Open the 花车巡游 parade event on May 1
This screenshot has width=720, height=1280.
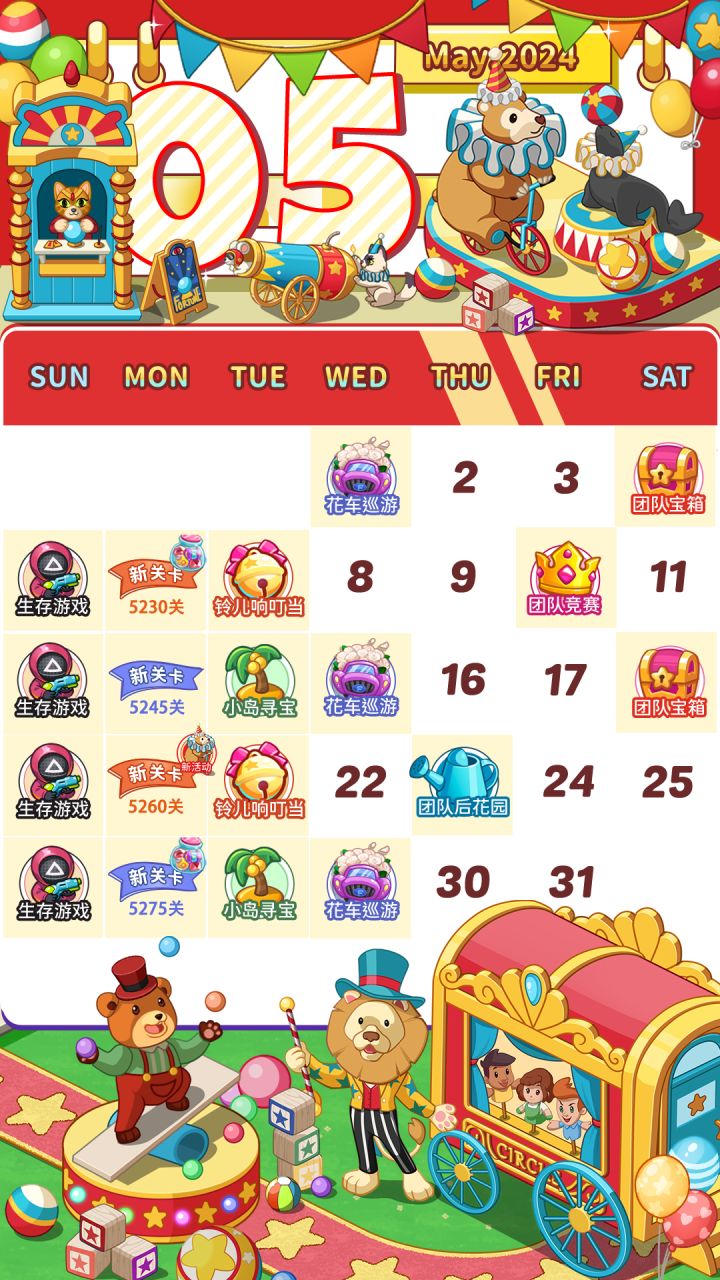pos(361,475)
